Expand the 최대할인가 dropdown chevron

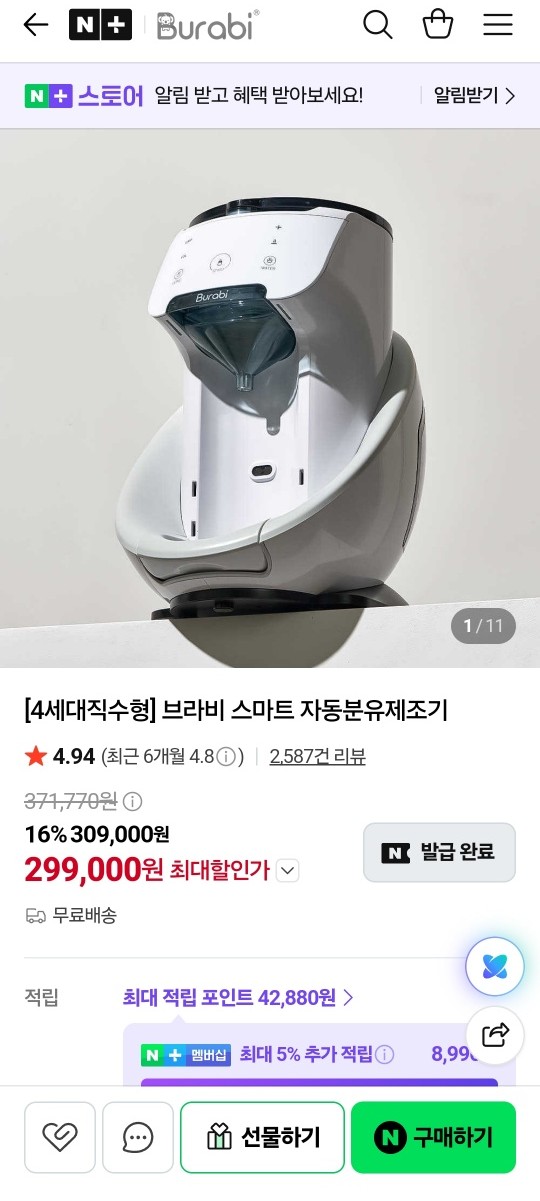point(287,871)
